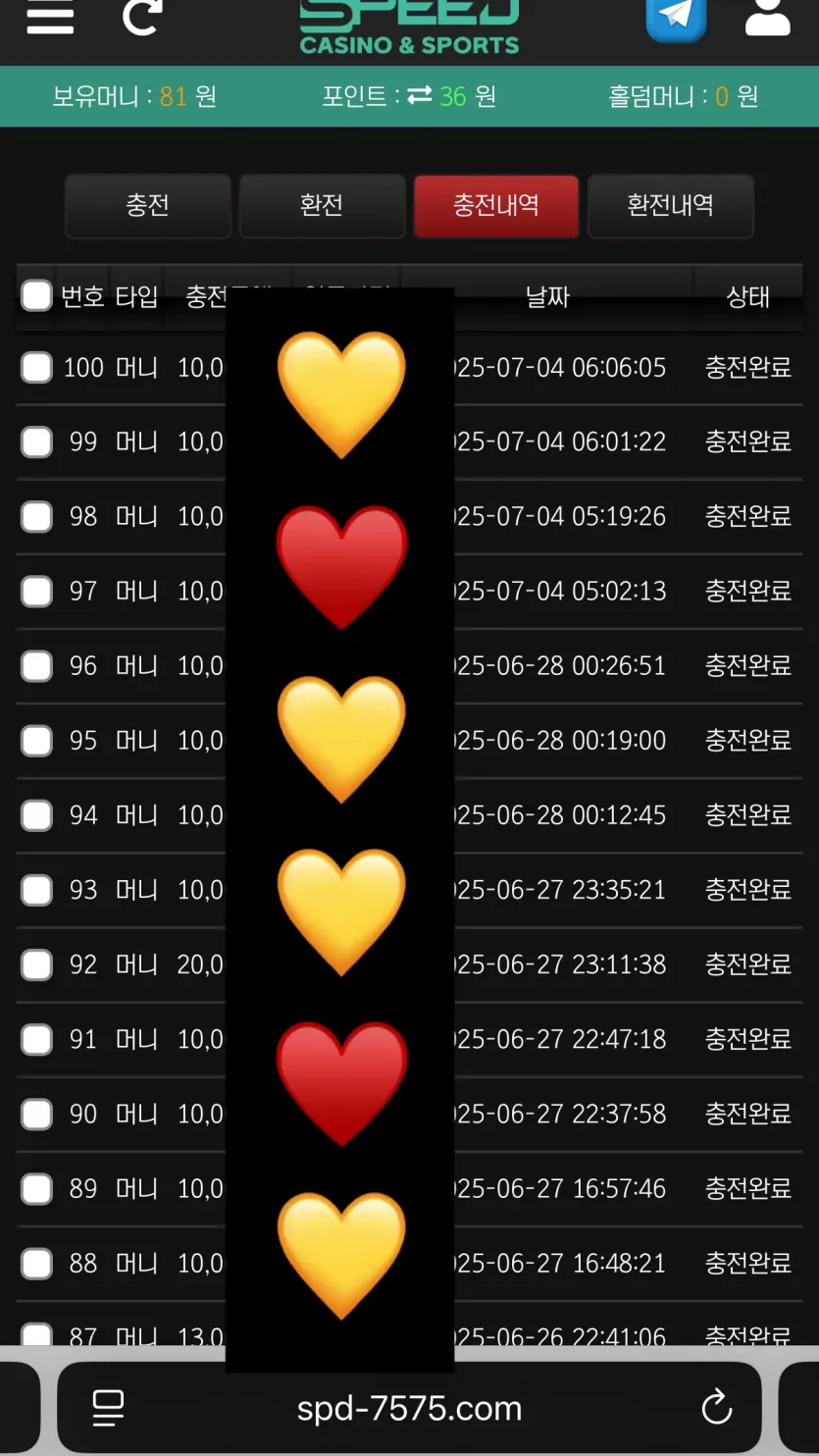Tap the refresh icon in the header

pyautogui.click(x=141, y=16)
